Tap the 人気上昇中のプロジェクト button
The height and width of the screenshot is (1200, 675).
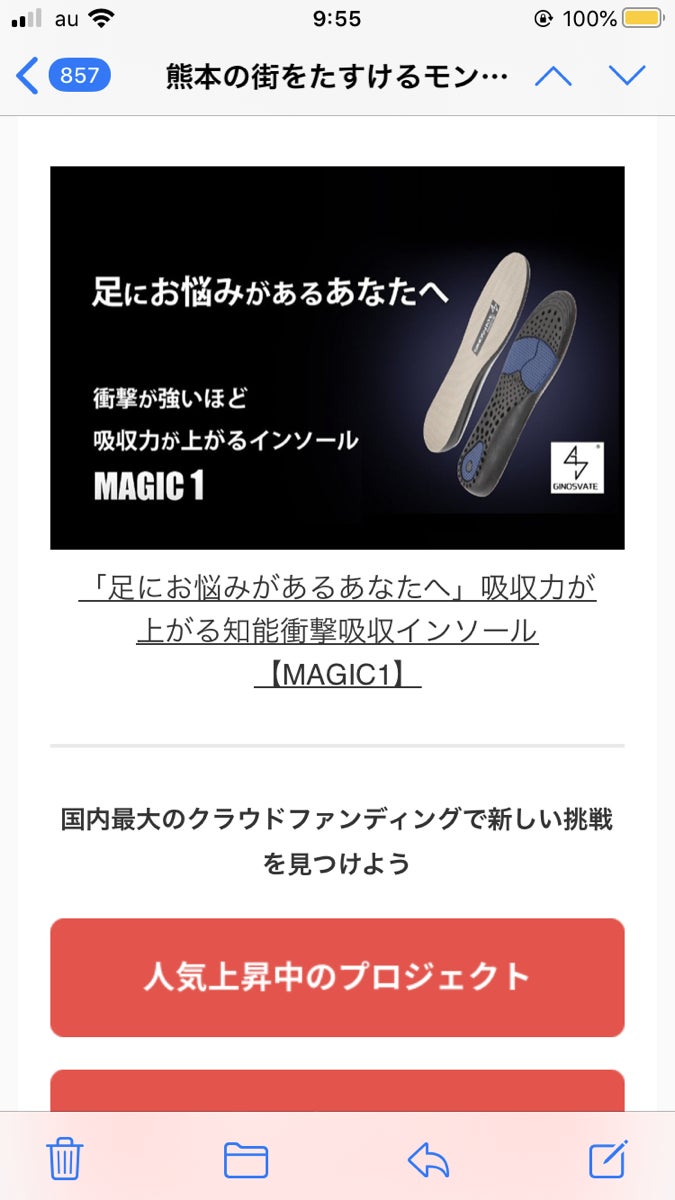(x=337, y=976)
